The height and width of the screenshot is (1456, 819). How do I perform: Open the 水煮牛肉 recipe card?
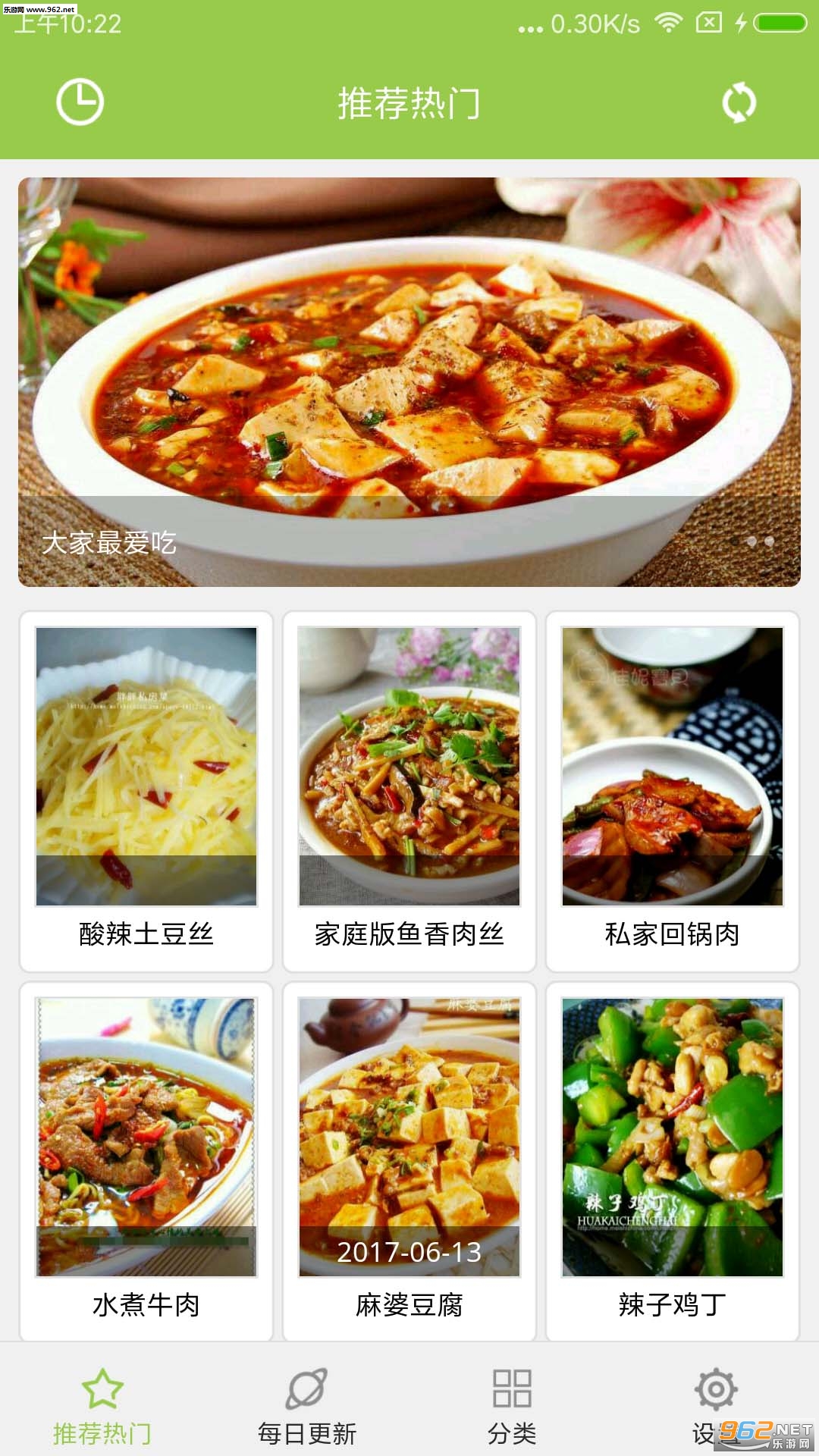click(x=146, y=1160)
